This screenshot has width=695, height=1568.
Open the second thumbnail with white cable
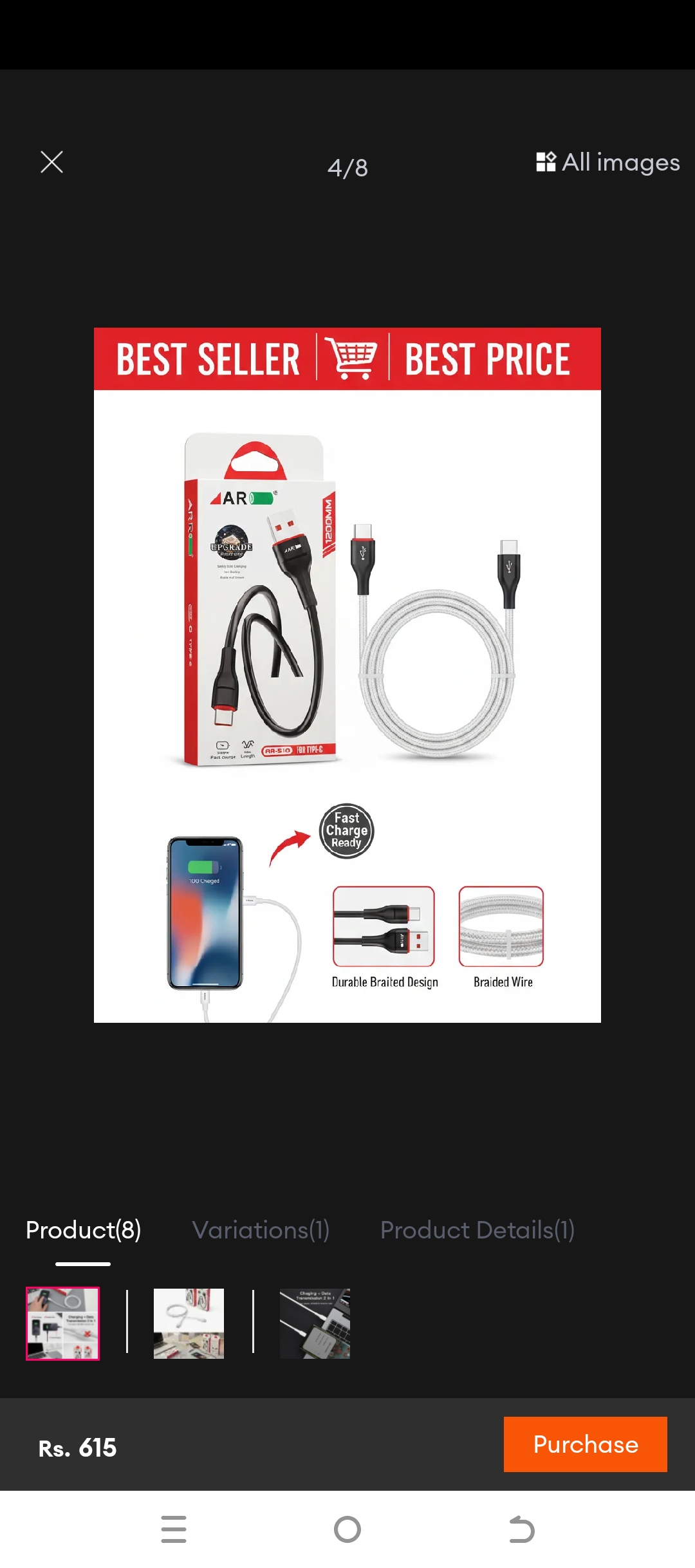(189, 1323)
